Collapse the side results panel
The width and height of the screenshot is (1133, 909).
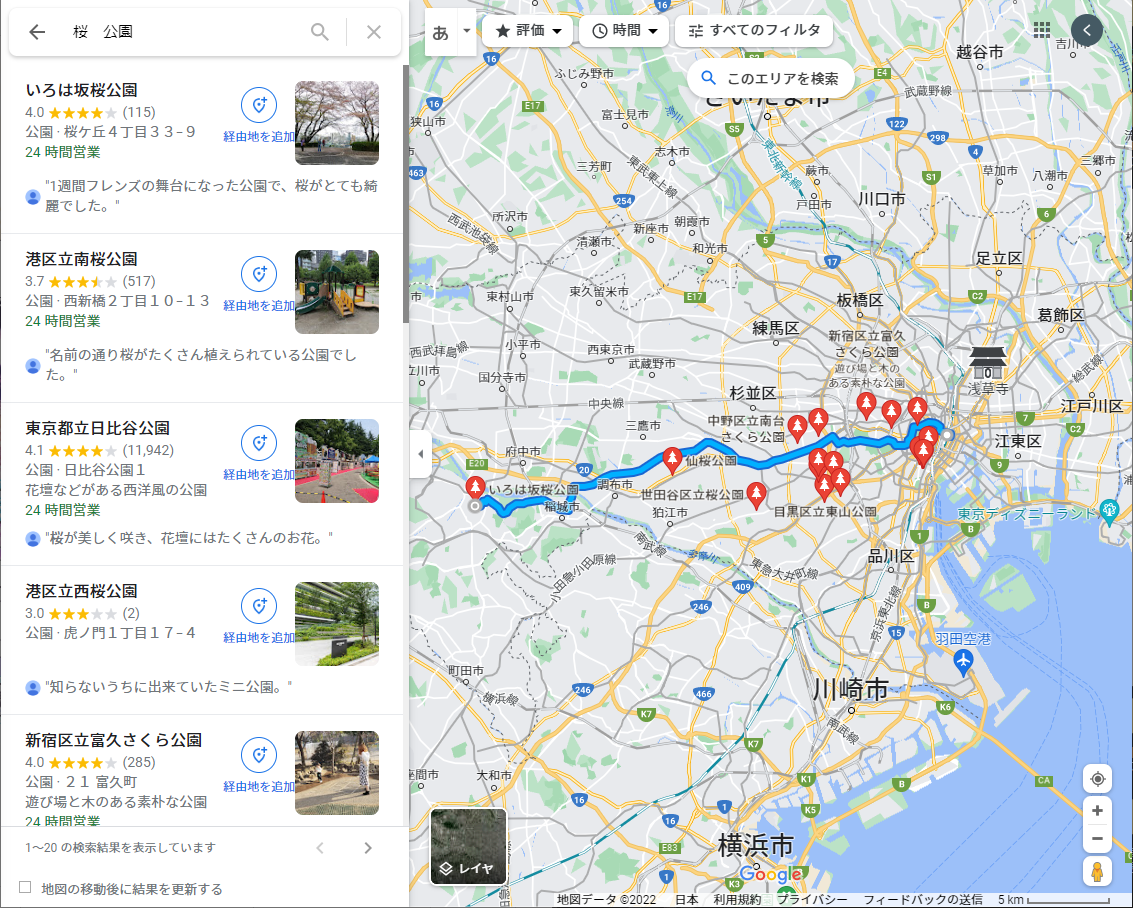pos(420,454)
